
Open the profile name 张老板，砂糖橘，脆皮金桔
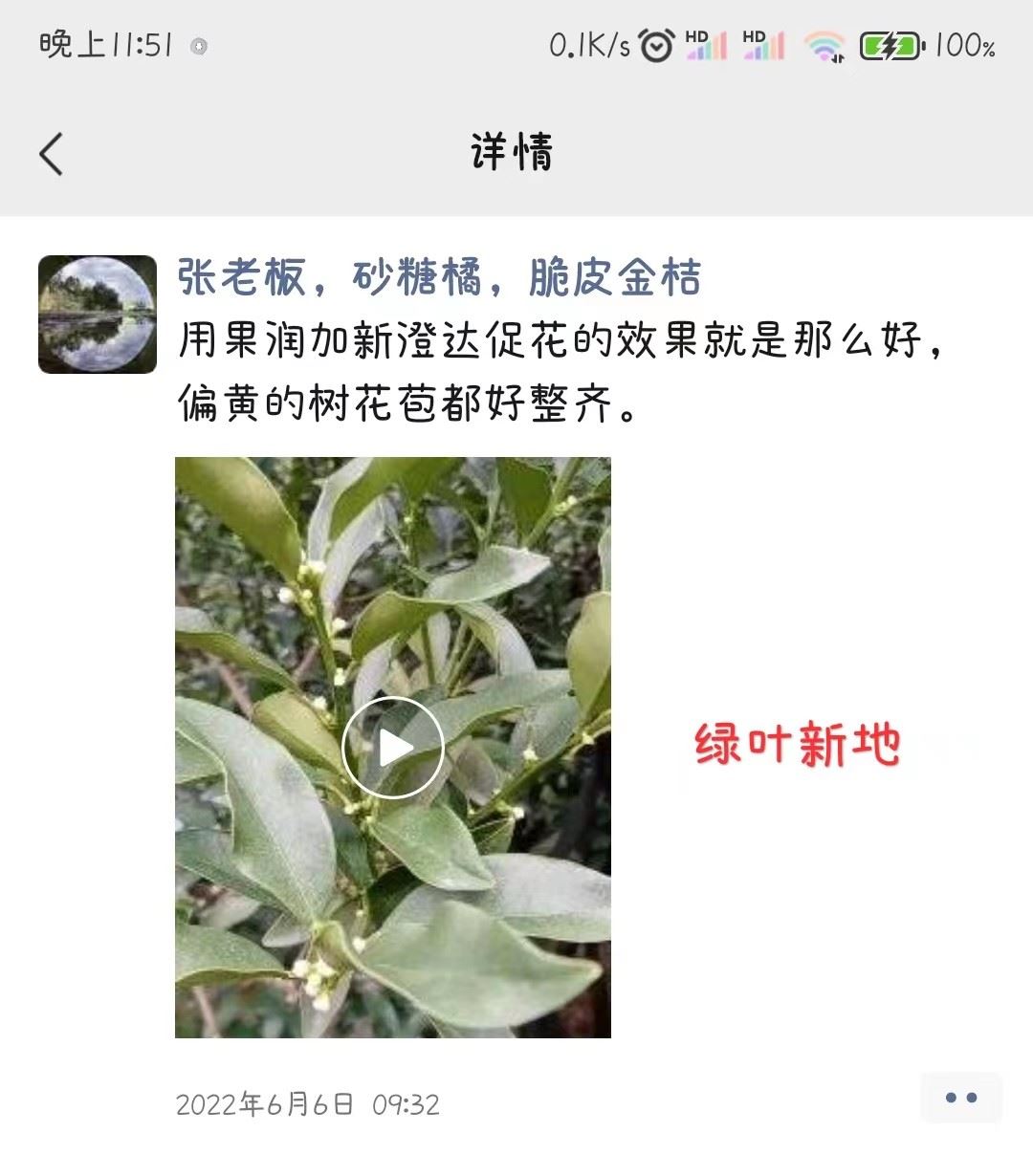pos(439,278)
